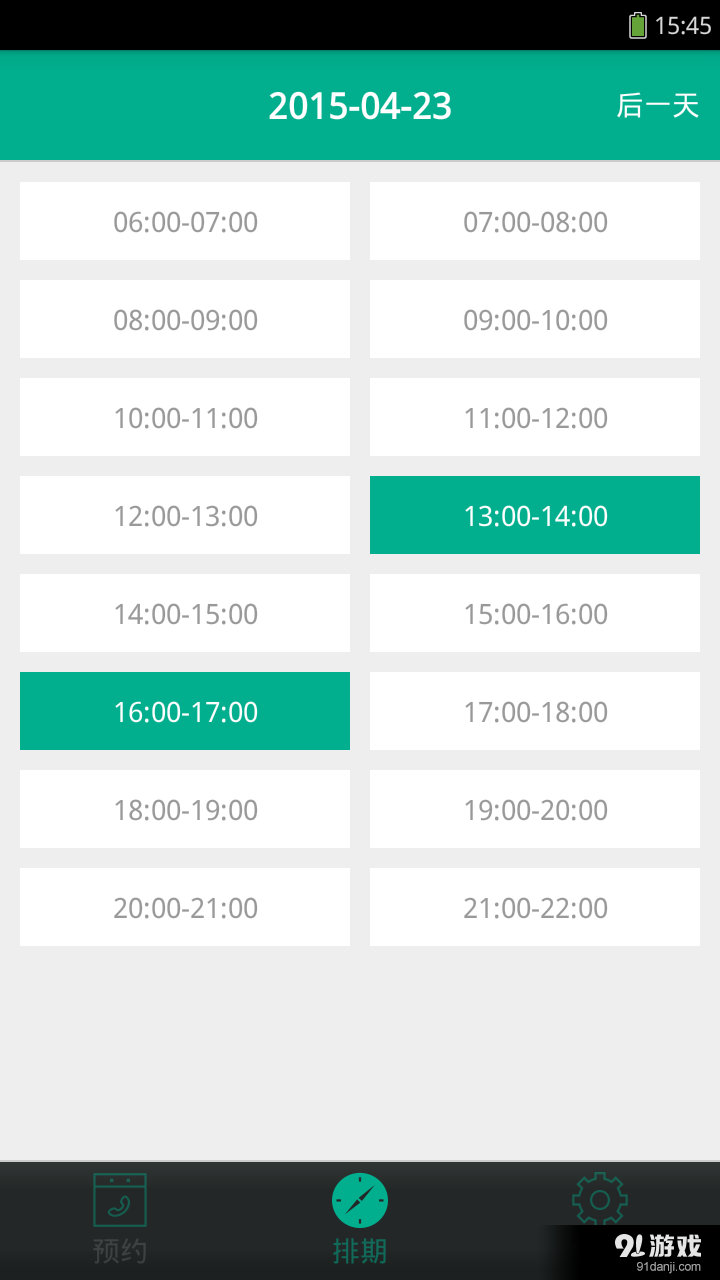This screenshot has height=1280, width=720.
Task: Go to the next day (后一天)
Action: coord(657,105)
